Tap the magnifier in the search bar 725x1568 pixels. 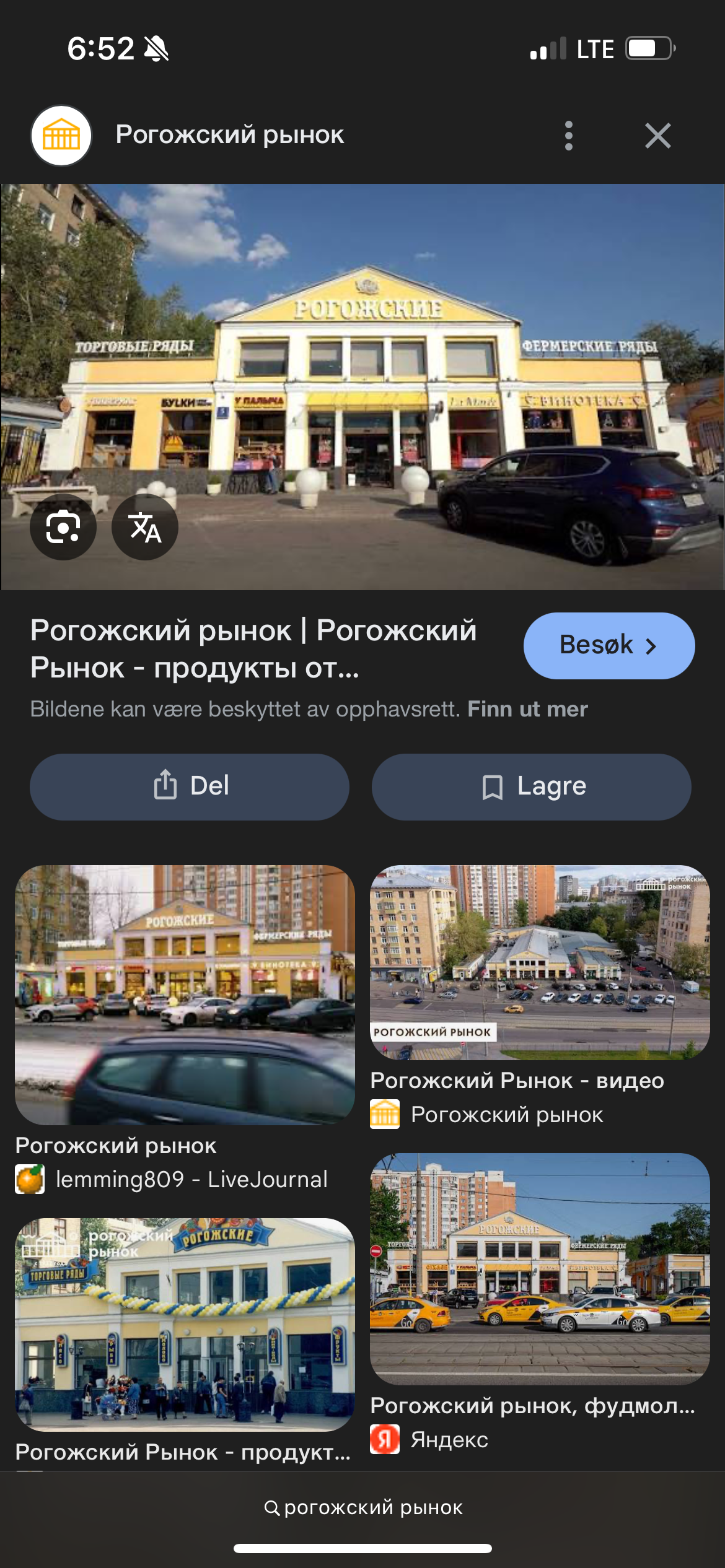271,1509
